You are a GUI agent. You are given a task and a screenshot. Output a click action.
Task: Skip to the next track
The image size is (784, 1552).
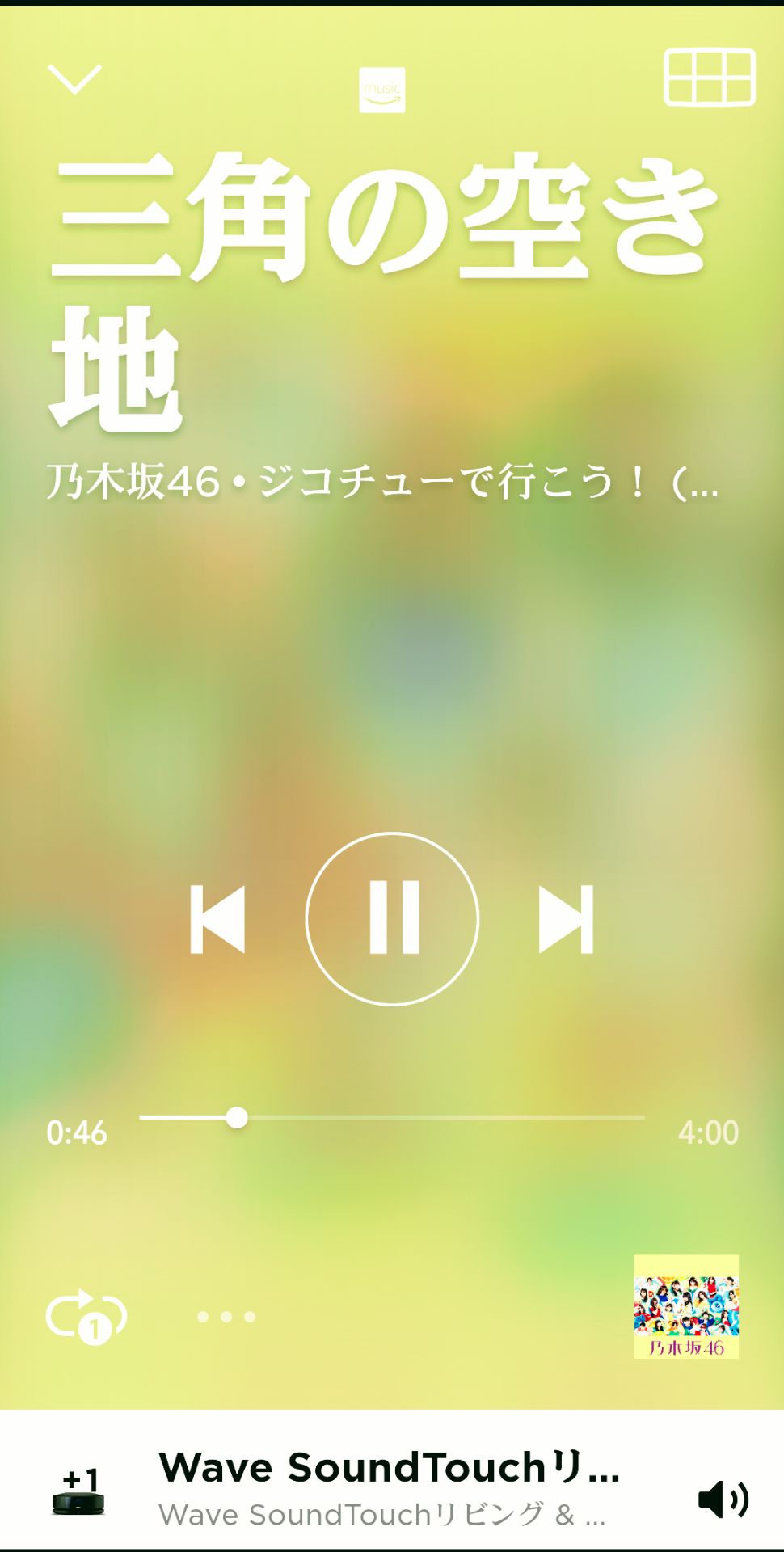(566, 918)
